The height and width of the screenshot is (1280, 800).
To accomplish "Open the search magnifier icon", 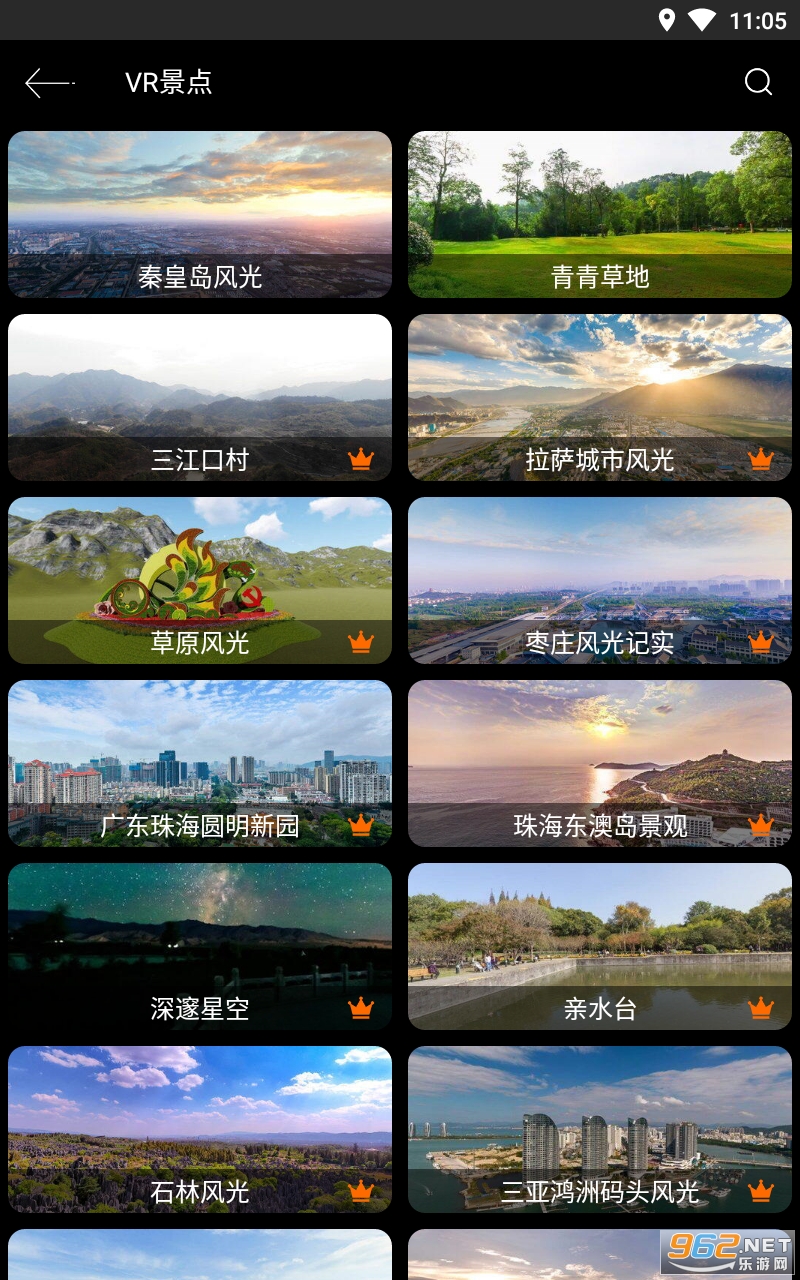I will tap(758, 82).
